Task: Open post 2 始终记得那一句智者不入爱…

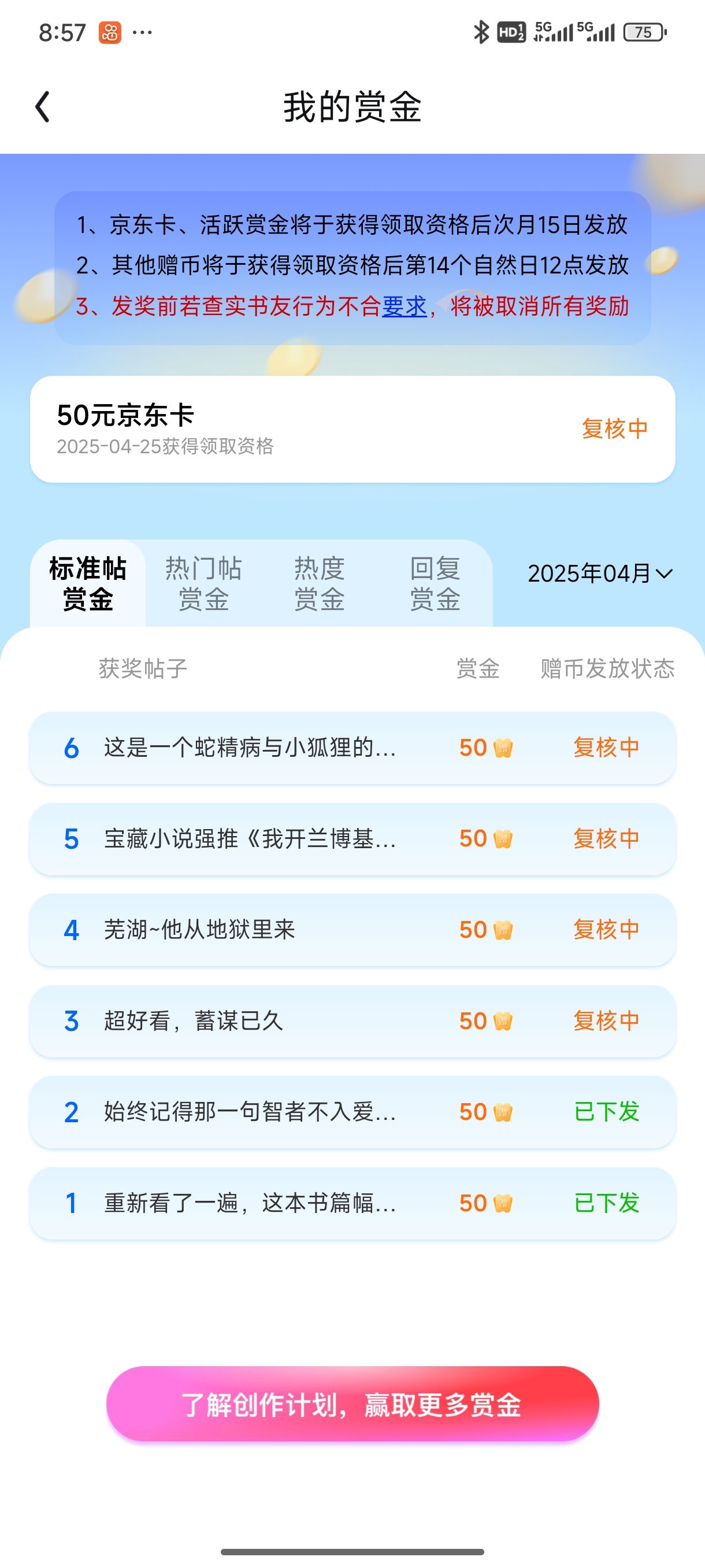Action: tap(352, 1112)
